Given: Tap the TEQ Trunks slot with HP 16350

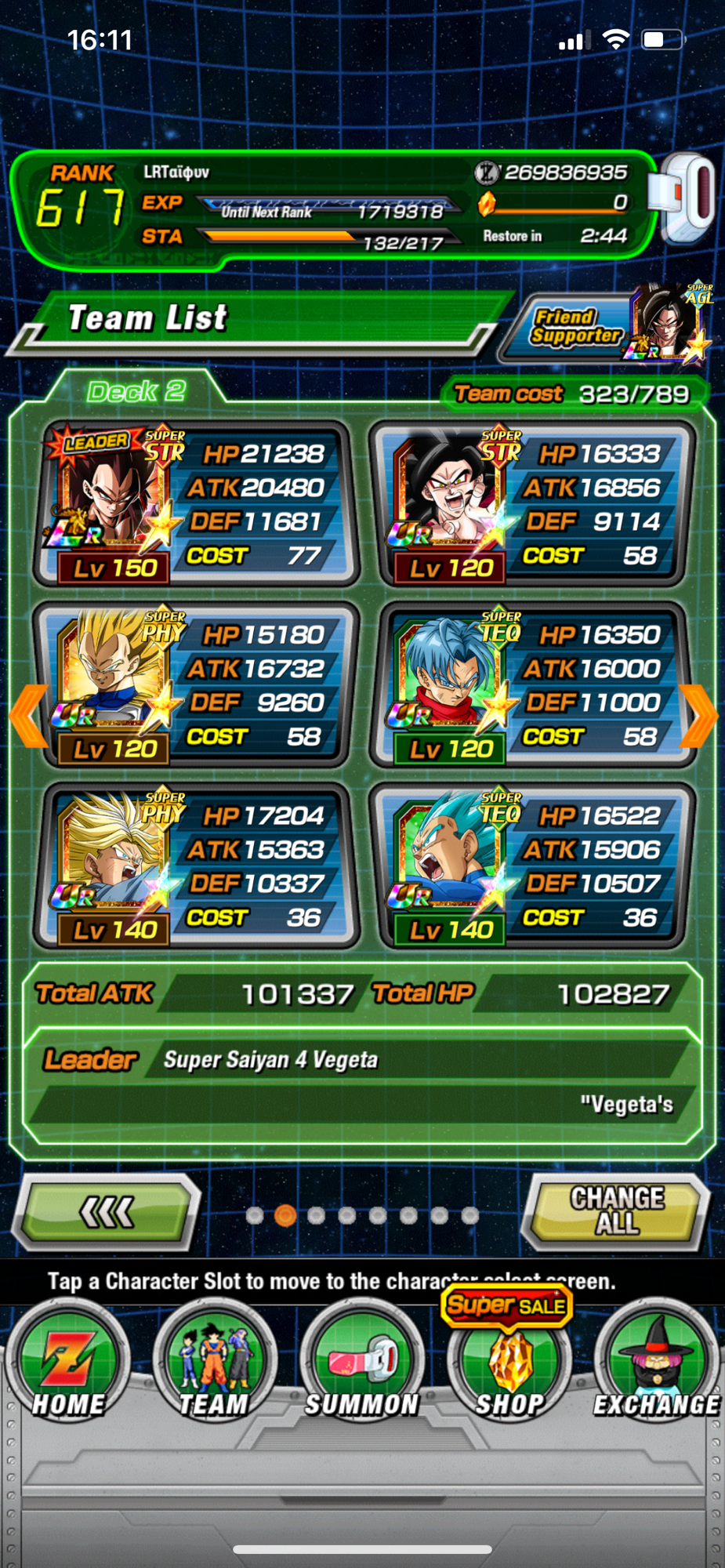Looking at the screenshot, I should pos(531,684).
